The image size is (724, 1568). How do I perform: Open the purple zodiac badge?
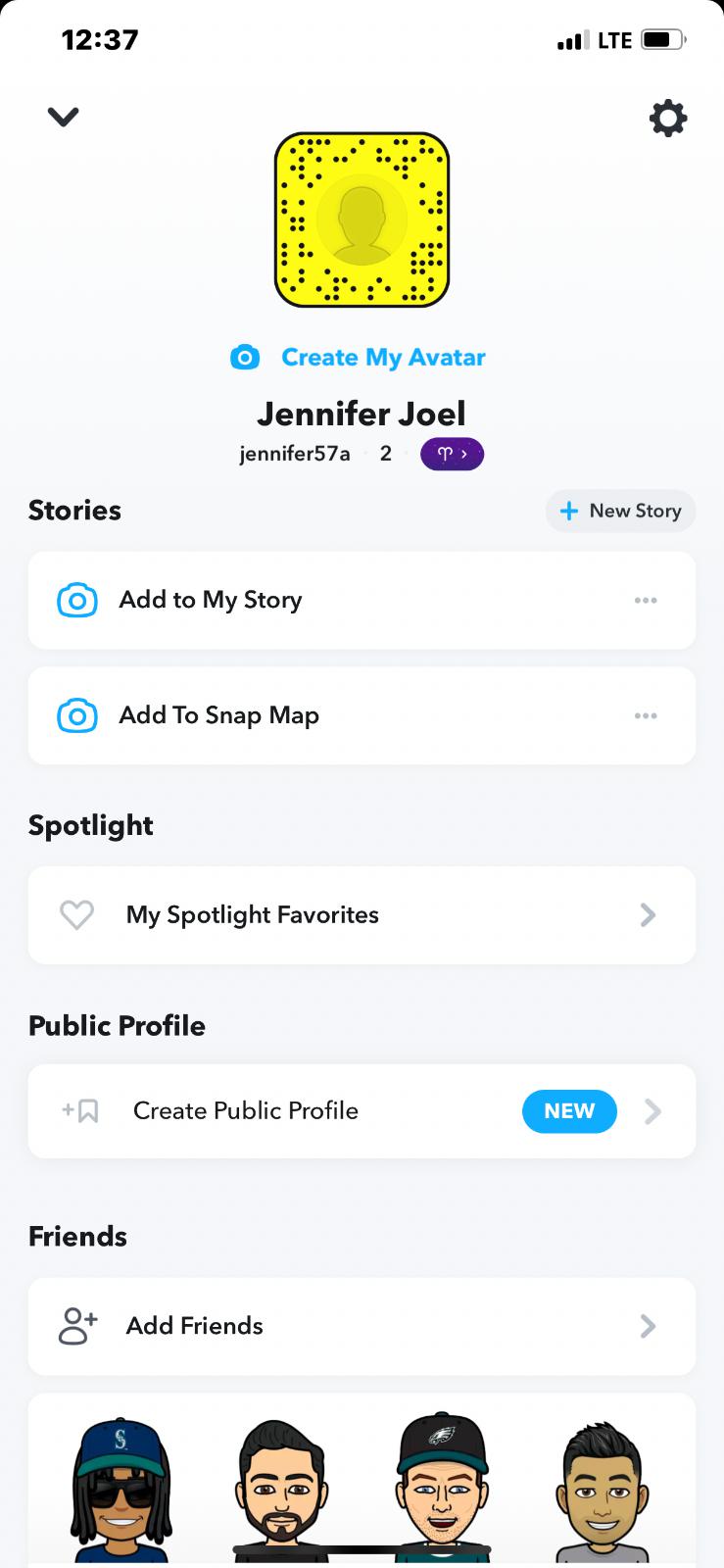click(452, 454)
